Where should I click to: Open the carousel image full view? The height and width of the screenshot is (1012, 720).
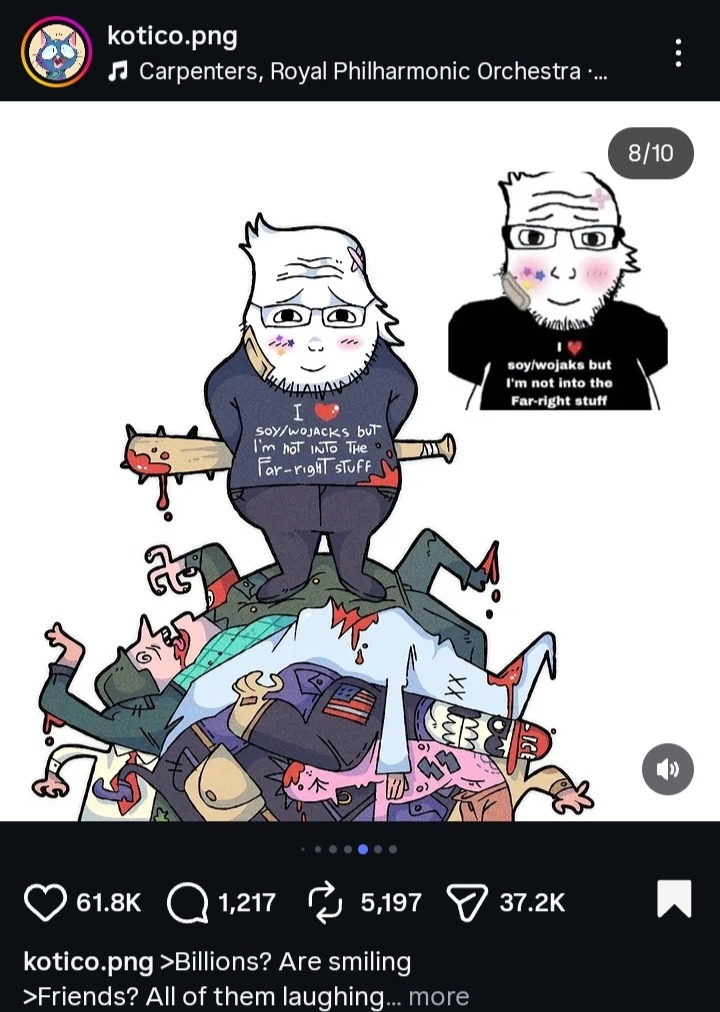pos(360,460)
